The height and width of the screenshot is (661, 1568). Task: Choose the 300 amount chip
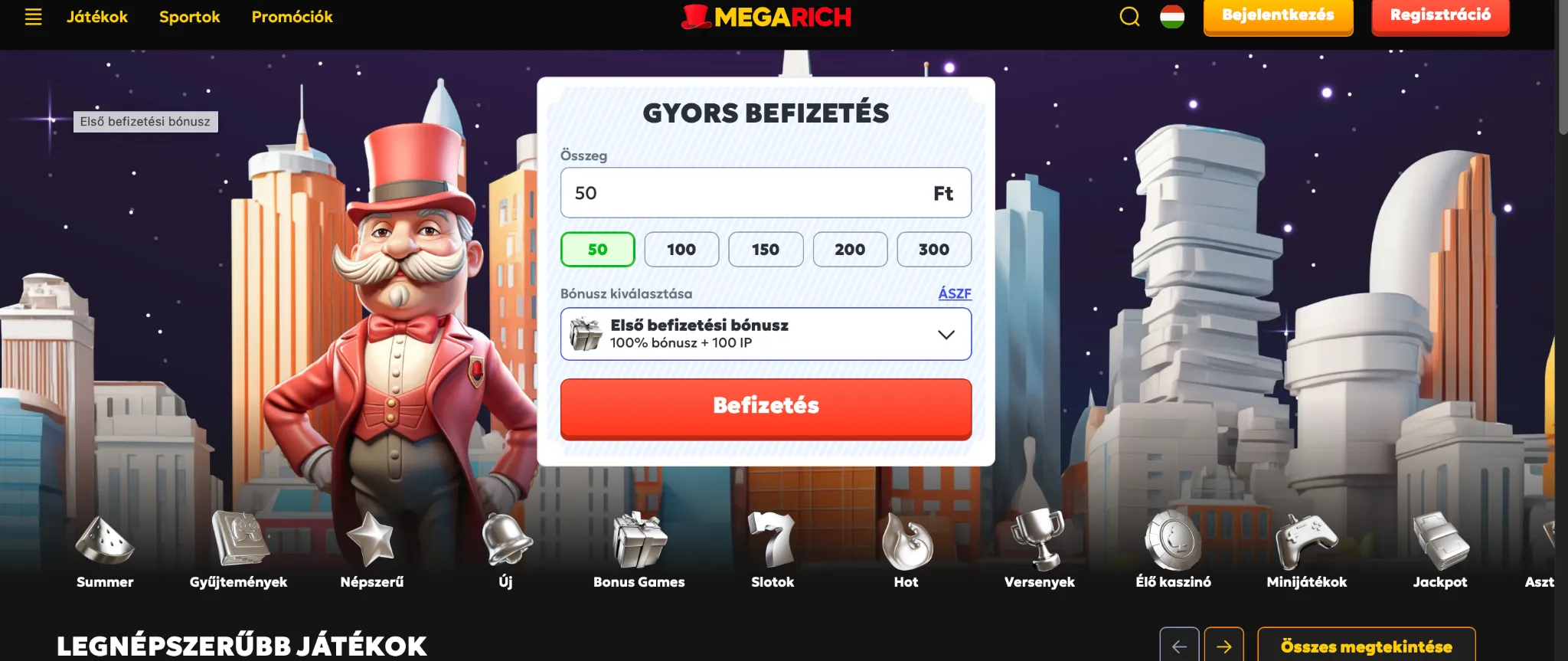click(933, 250)
